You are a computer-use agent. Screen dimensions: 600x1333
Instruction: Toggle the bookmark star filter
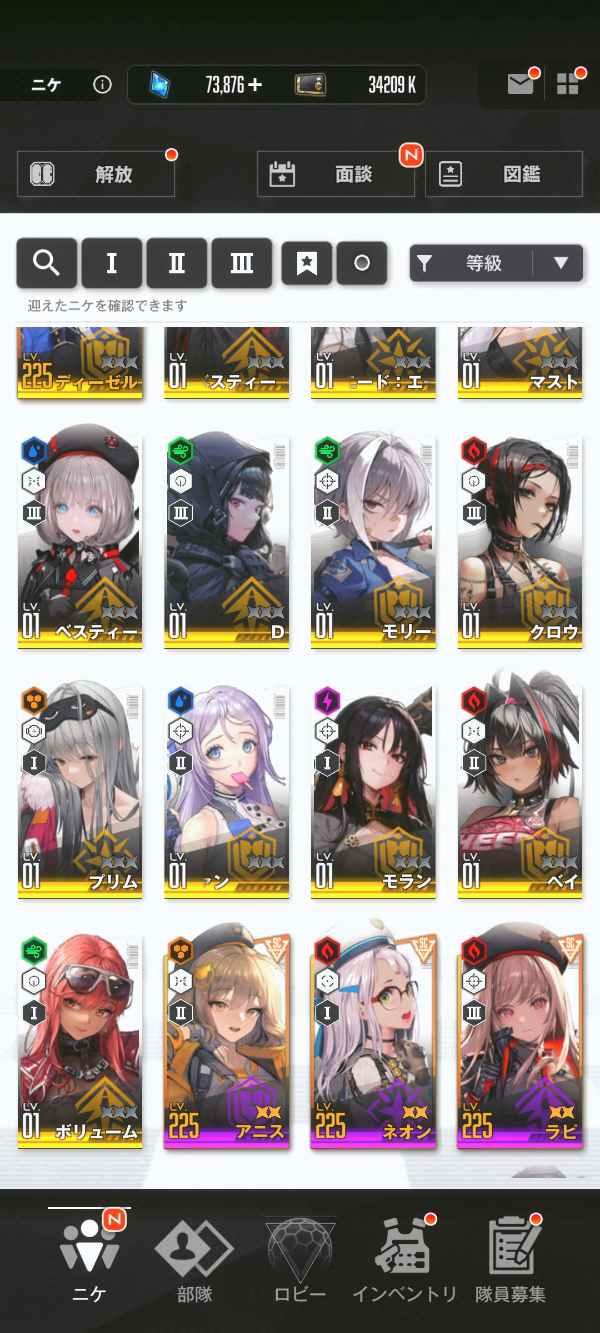coord(307,263)
